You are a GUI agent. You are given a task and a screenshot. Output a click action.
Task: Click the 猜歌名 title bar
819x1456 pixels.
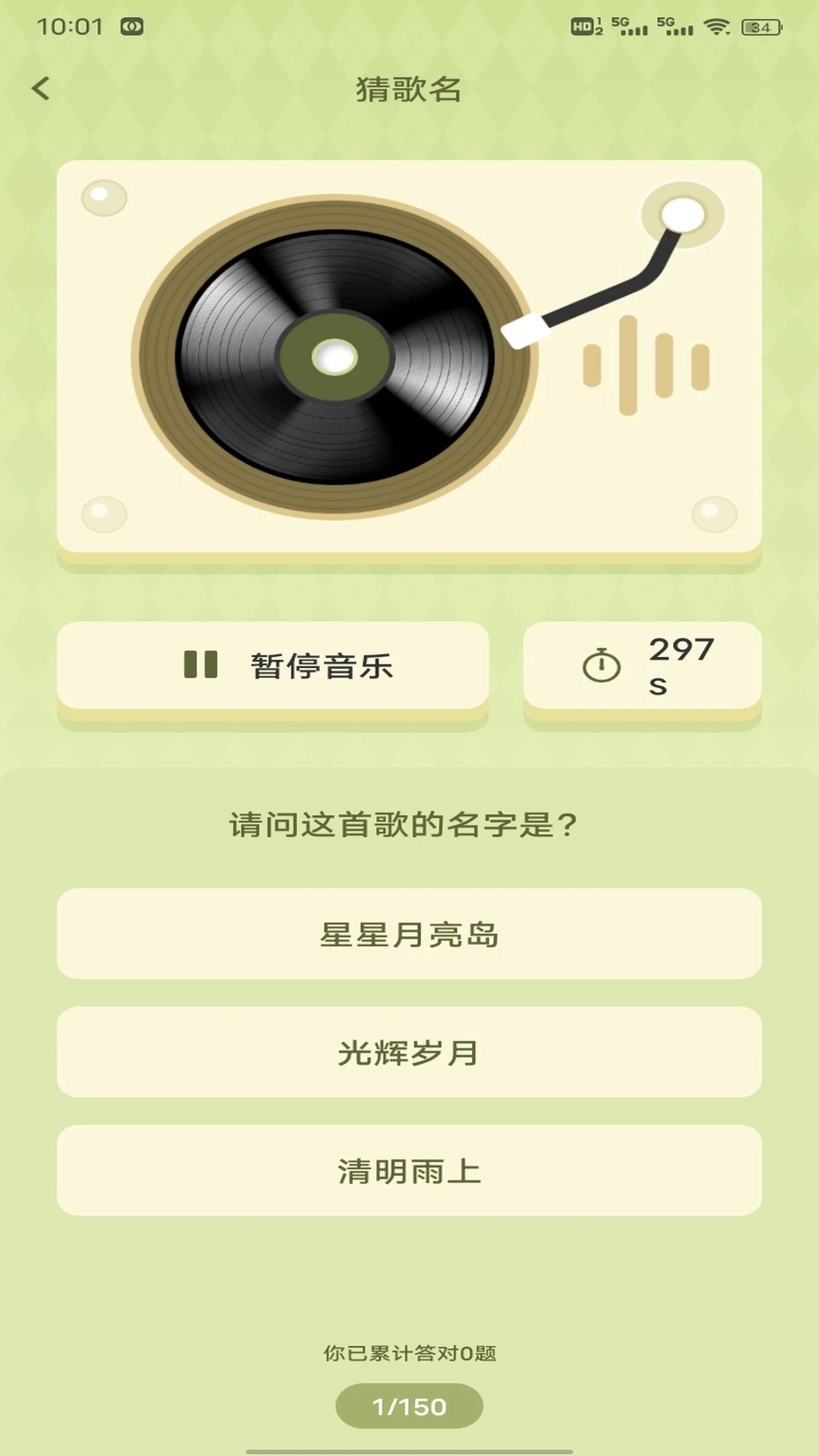pyautogui.click(x=409, y=89)
